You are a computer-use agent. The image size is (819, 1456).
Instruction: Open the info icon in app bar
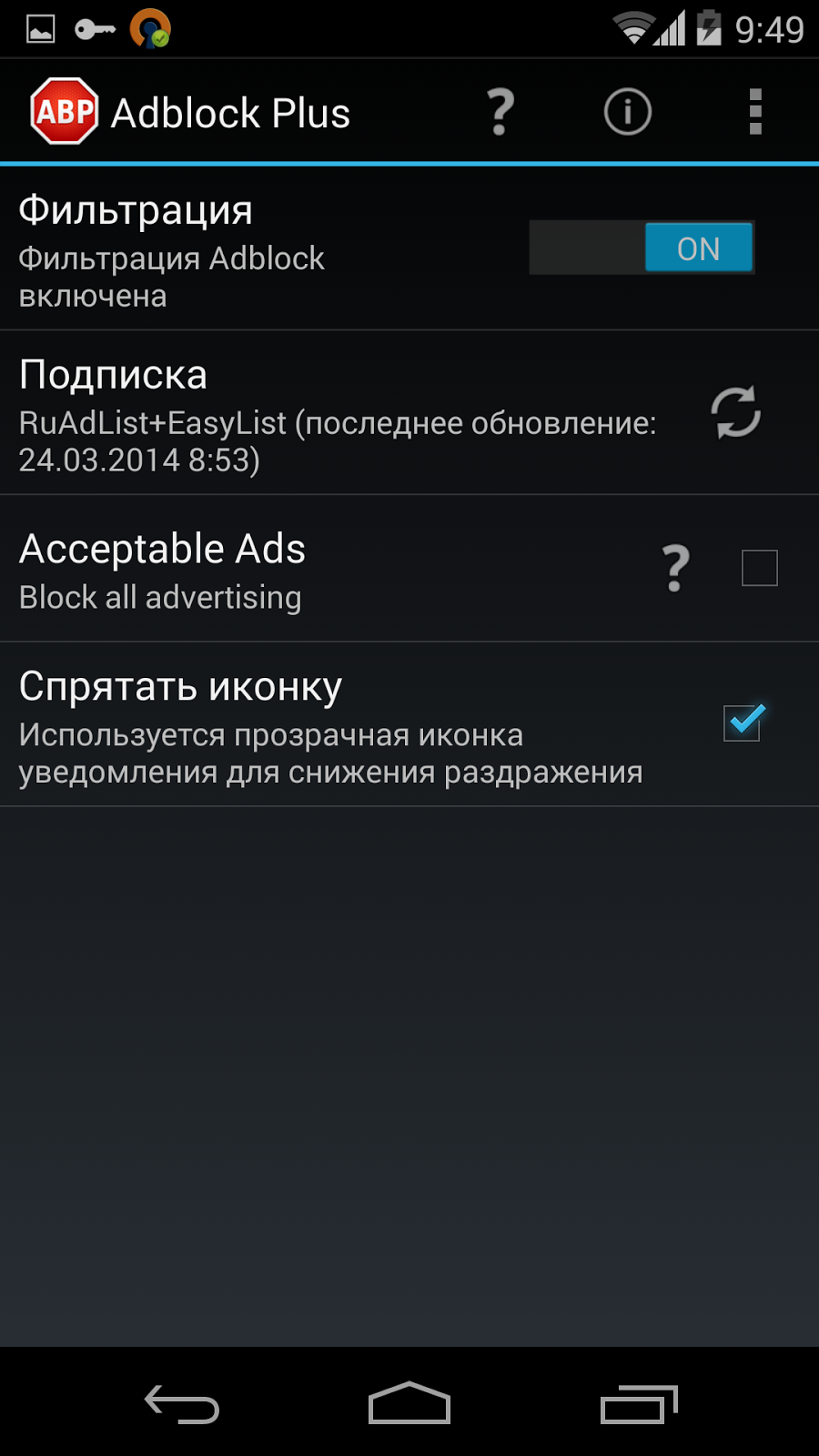(x=627, y=112)
